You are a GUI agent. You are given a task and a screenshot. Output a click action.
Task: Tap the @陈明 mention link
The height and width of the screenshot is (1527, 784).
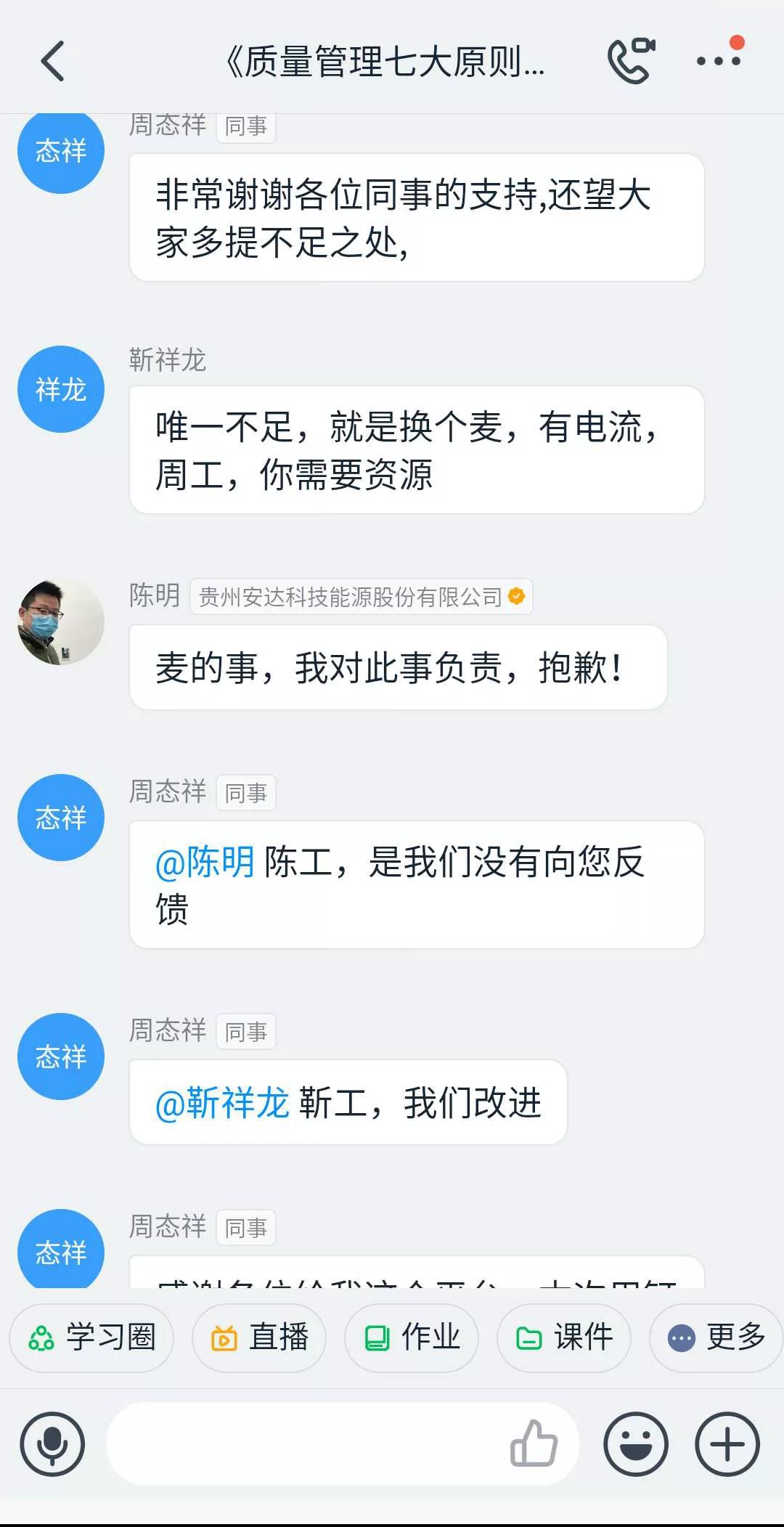pyautogui.click(x=205, y=863)
